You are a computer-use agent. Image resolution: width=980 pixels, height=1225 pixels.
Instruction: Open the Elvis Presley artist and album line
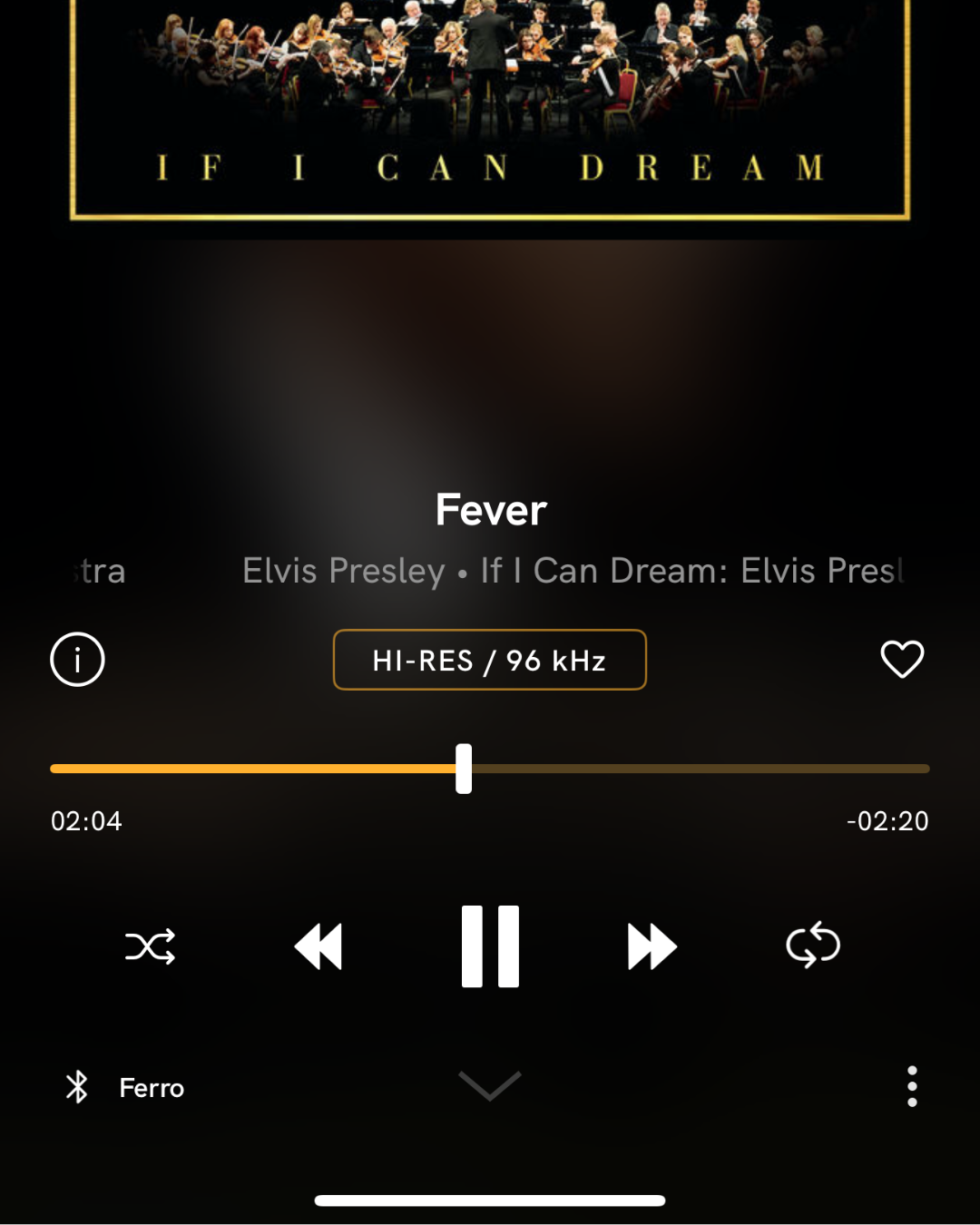point(572,571)
